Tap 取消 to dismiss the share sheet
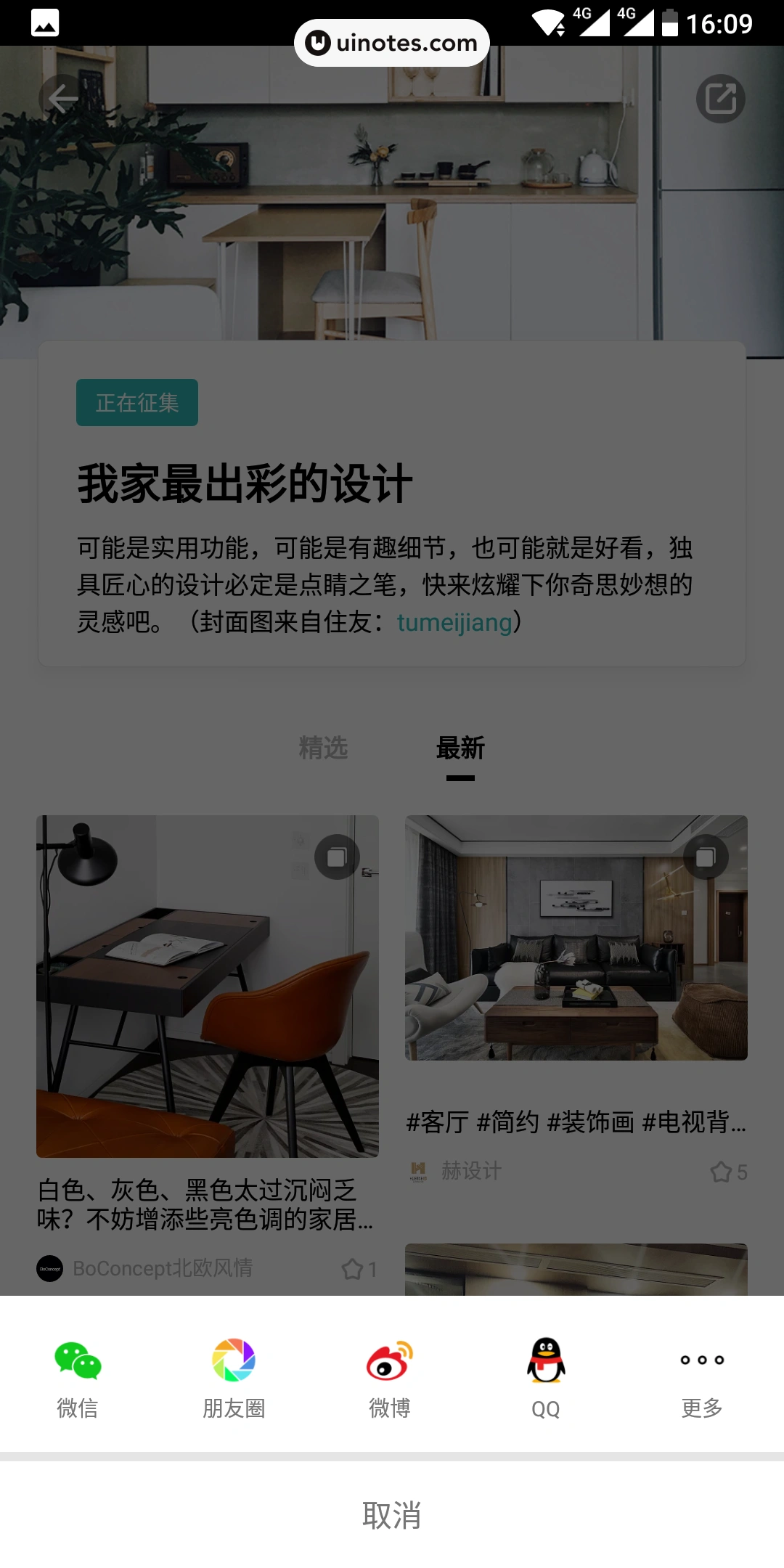The height and width of the screenshot is (1568, 784). [x=392, y=1515]
